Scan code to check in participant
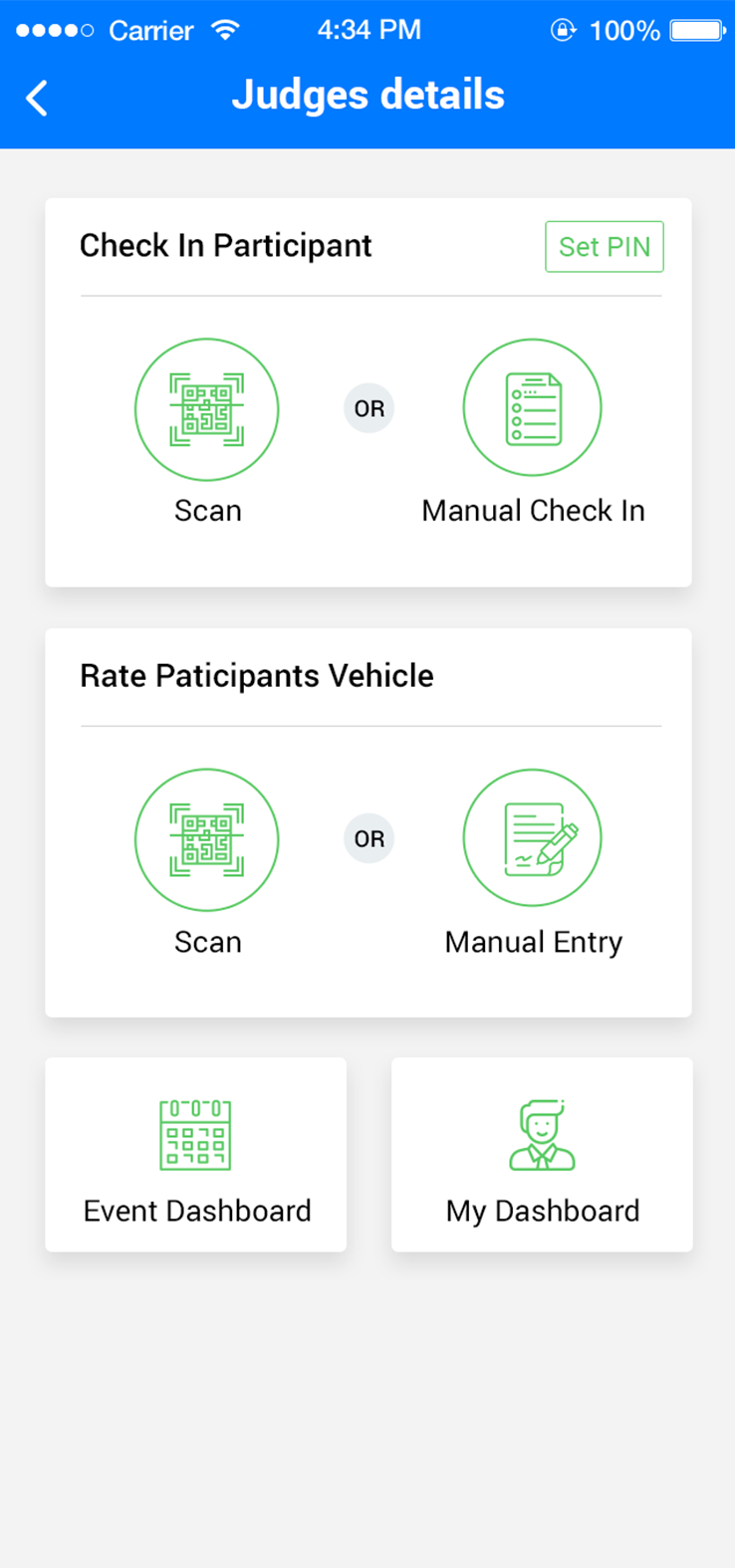 (x=207, y=410)
